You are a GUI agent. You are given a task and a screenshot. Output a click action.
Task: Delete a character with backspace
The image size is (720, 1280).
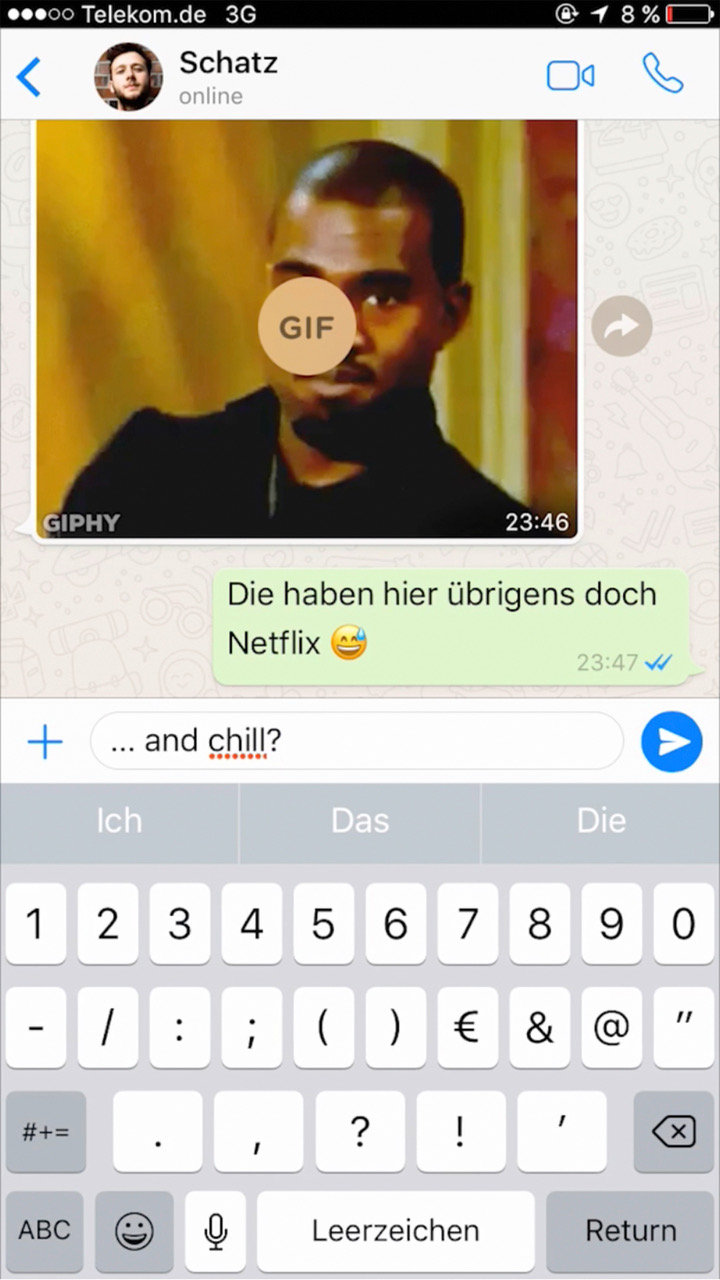point(673,1132)
